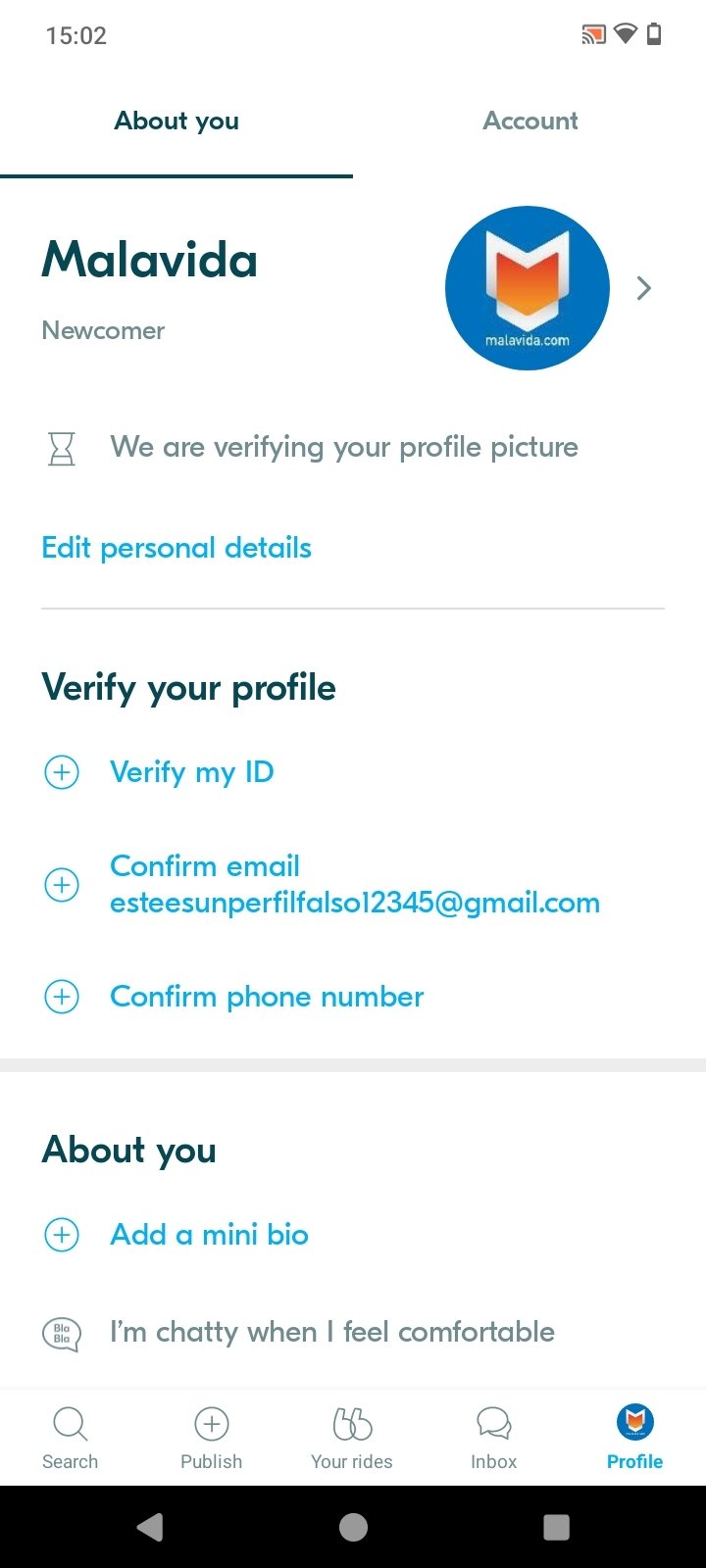Screen dimensions: 706x1568
Task: Switch to the Account tab
Action: 529,122
